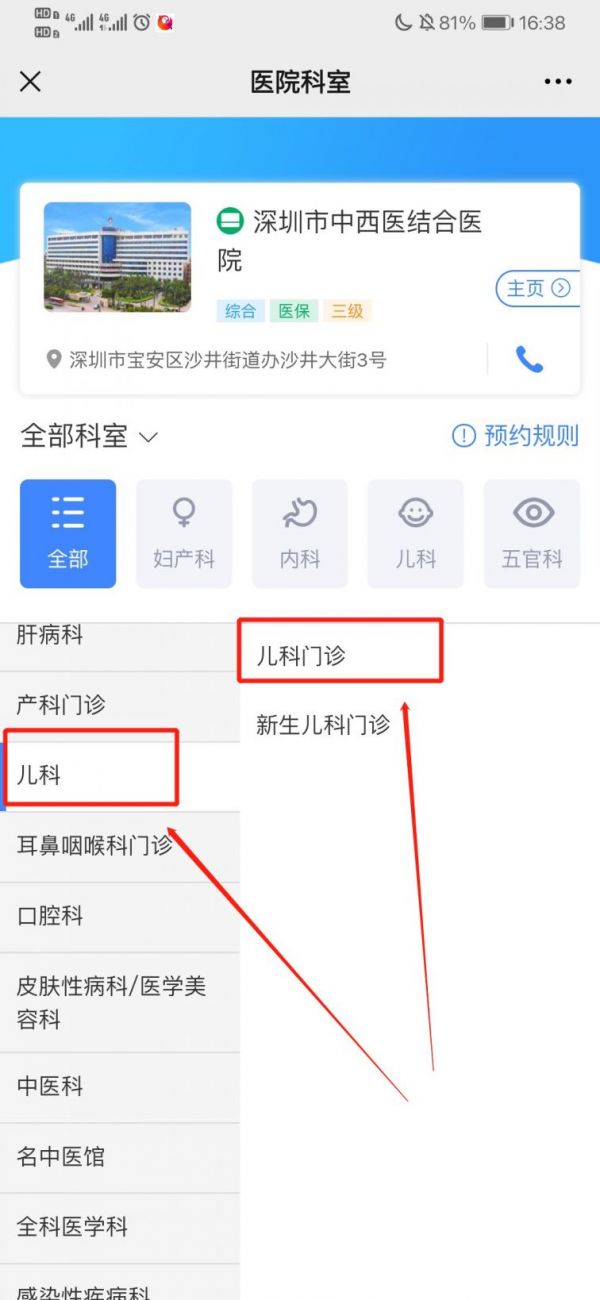Expand the 全部科室 dropdown

pos(89,437)
